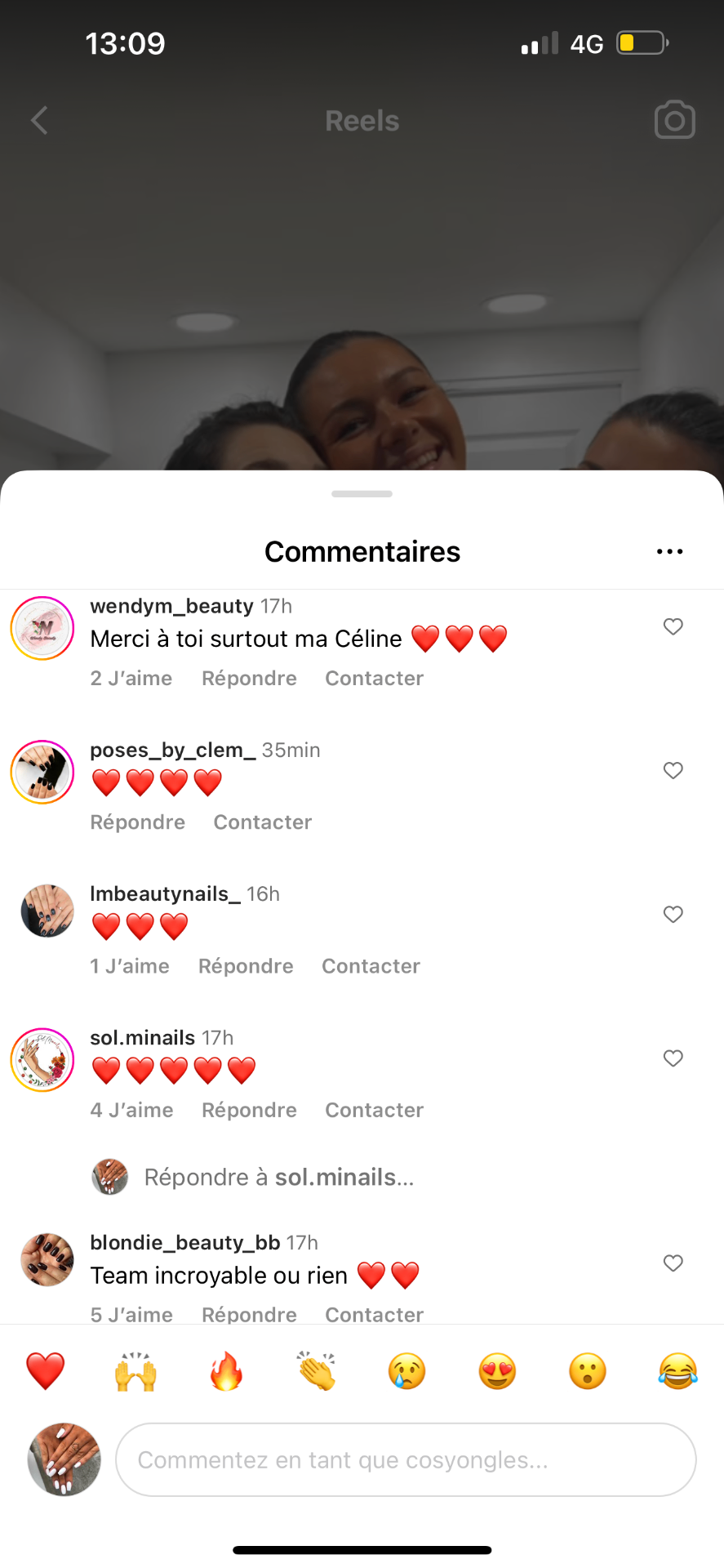Like sol.minails' comment
Viewport: 724px width, 1568px height.
pos(673,1058)
